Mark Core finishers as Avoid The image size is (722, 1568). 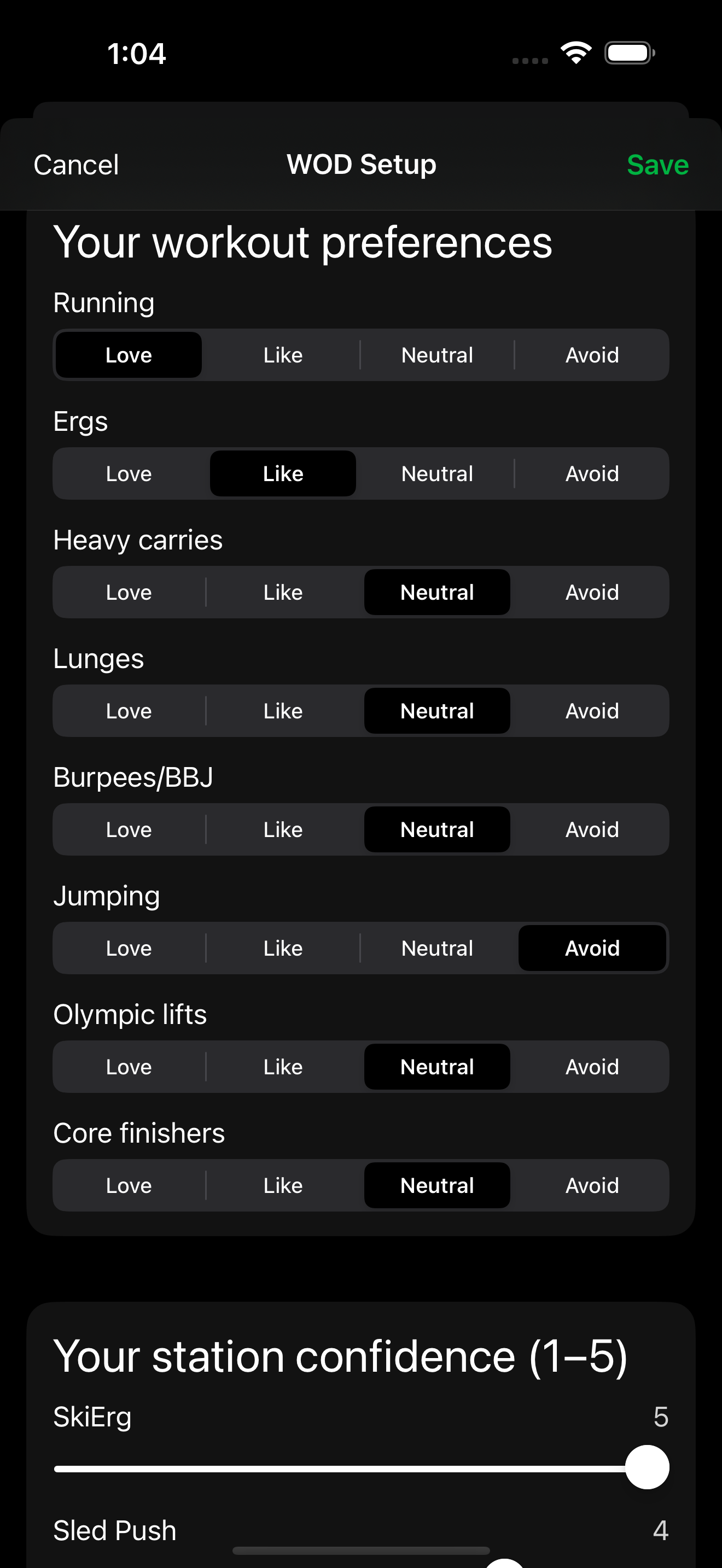point(592,1186)
